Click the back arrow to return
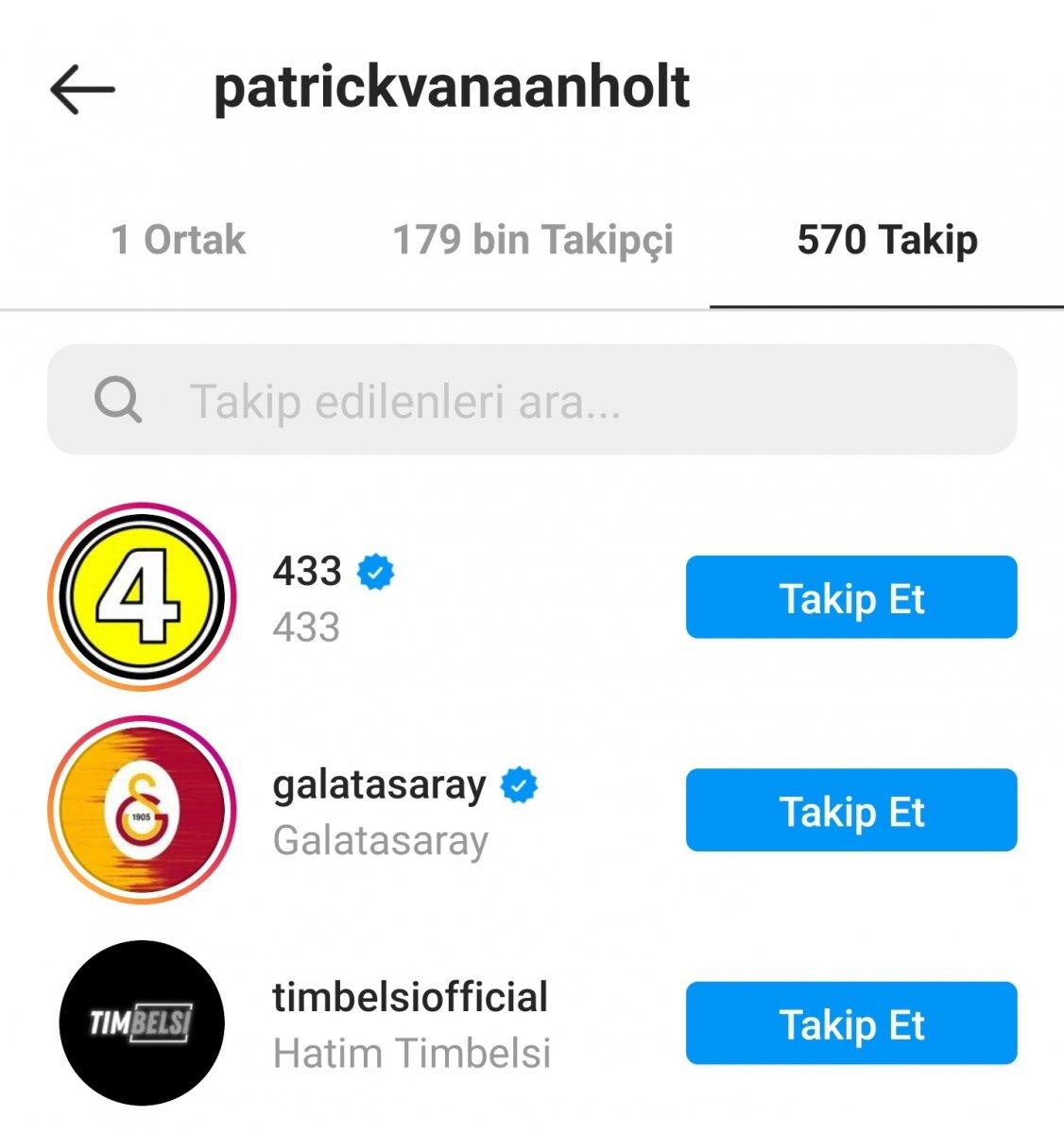 [x=83, y=91]
